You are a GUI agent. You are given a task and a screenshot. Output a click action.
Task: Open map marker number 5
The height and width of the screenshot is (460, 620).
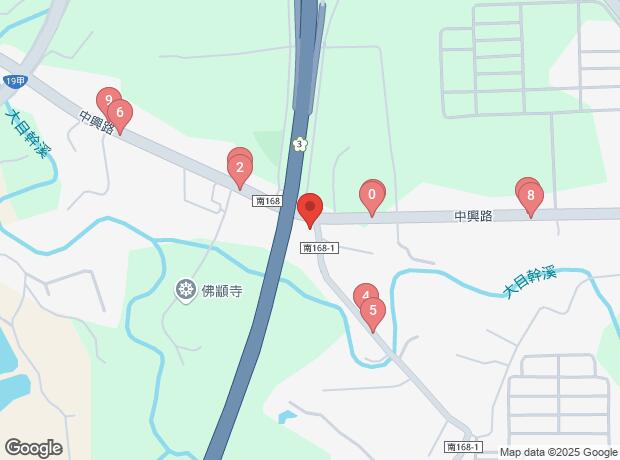tap(373, 311)
